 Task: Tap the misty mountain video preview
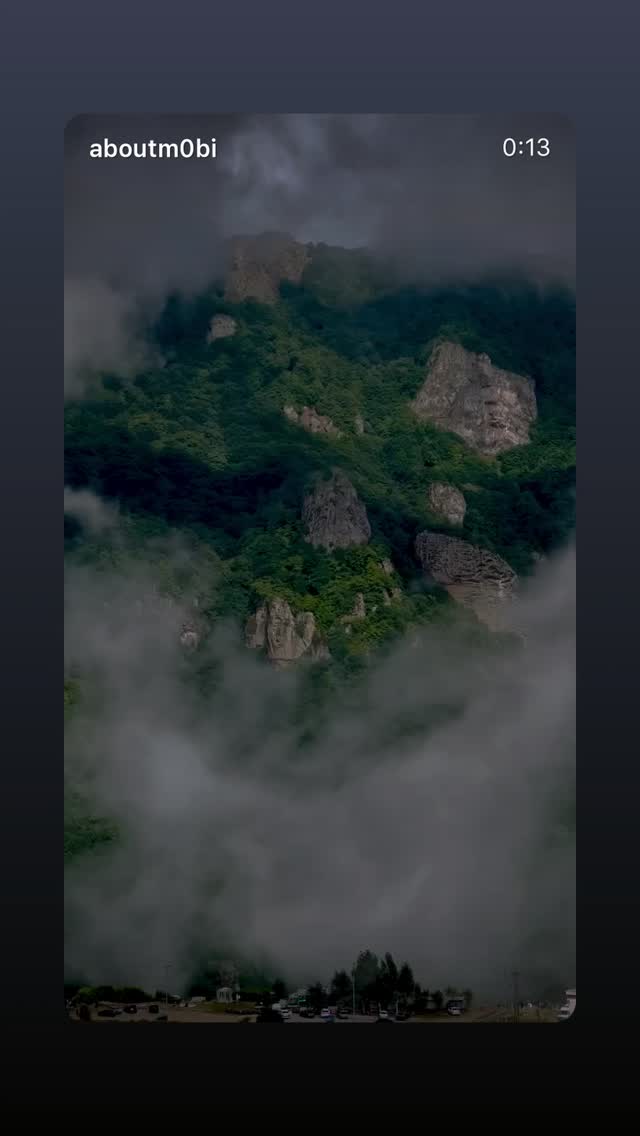[320, 567]
